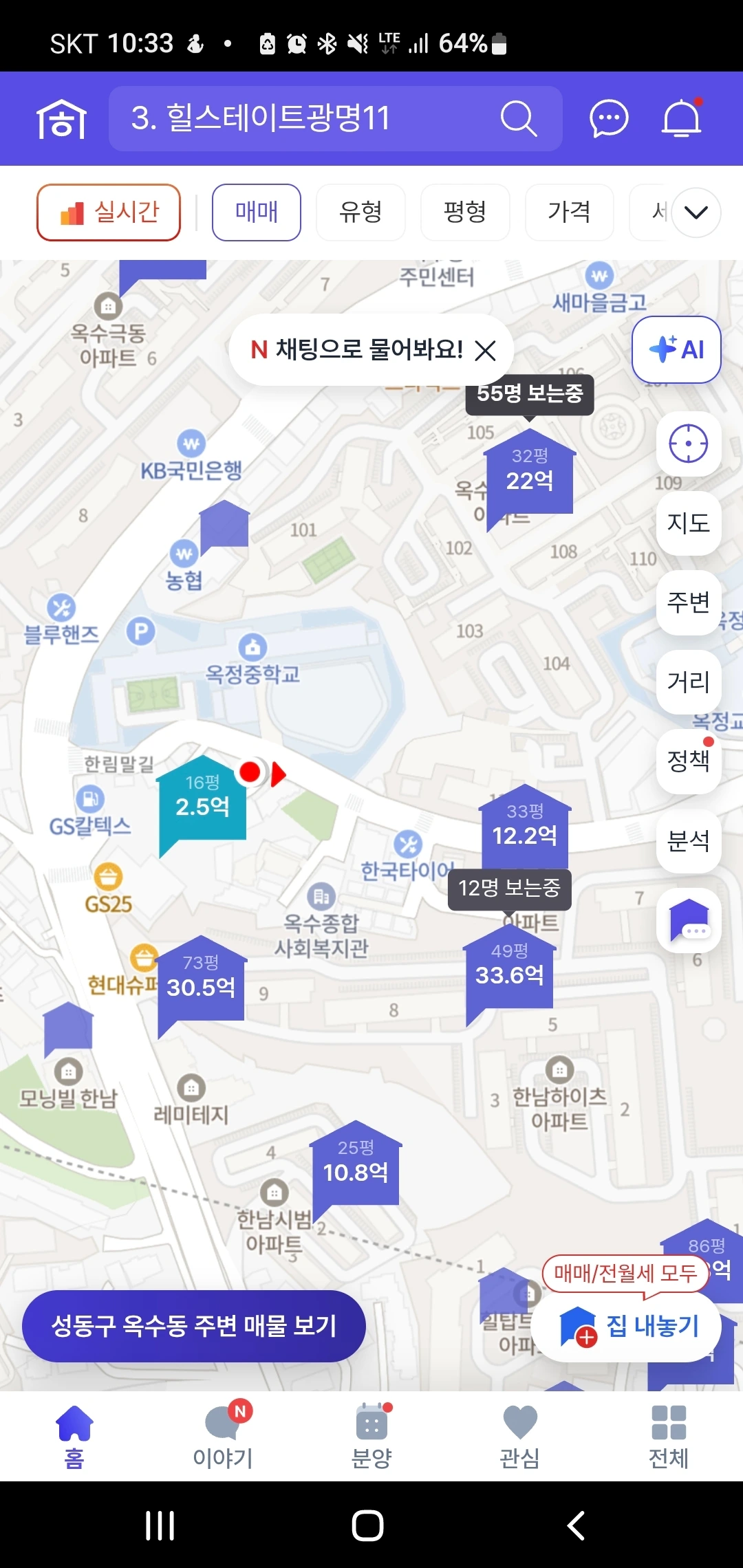Open the 매매 filter chip
Image resolution: width=743 pixels, height=1568 pixels.
(x=256, y=212)
